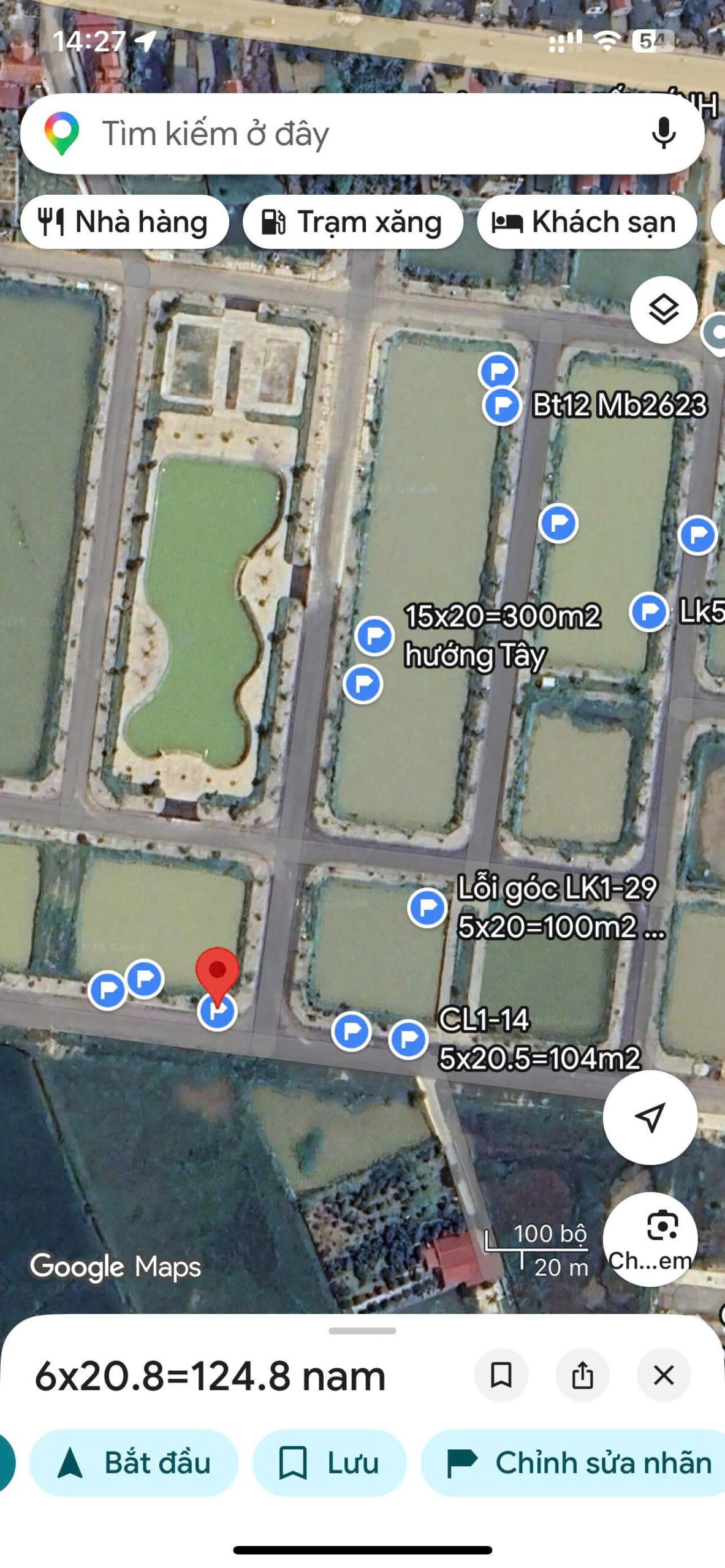Select the Nhà hàng chip

pos(124,222)
